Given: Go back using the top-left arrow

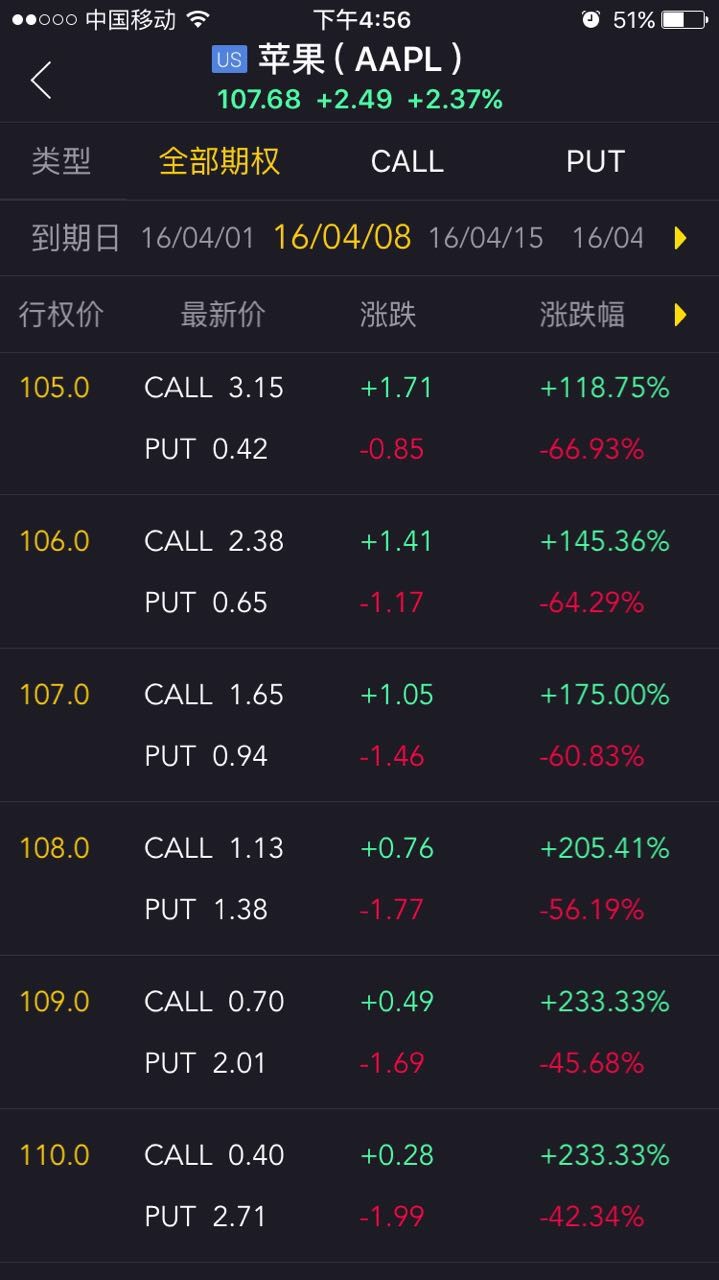Looking at the screenshot, I should click(41, 80).
